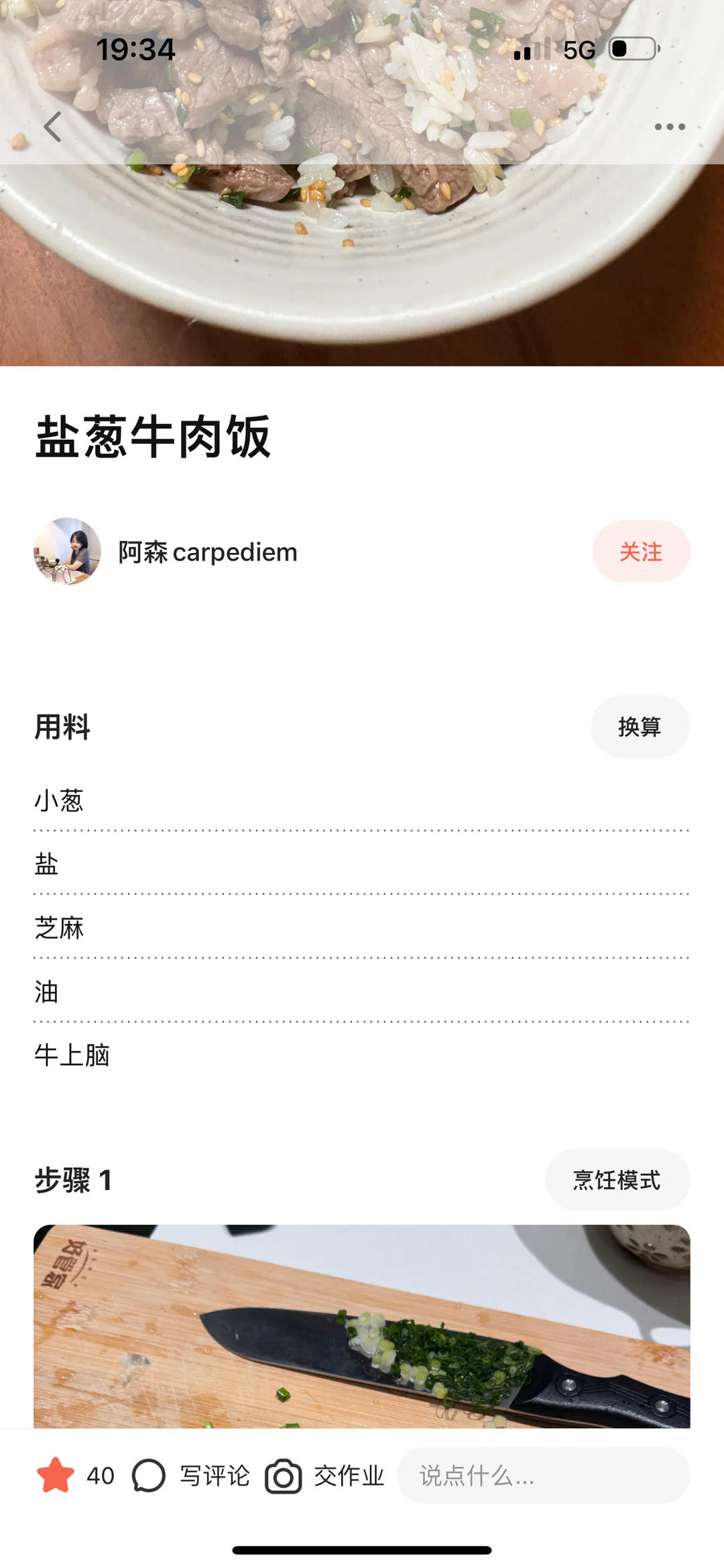Tap the back arrow to exit recipe

52,127
